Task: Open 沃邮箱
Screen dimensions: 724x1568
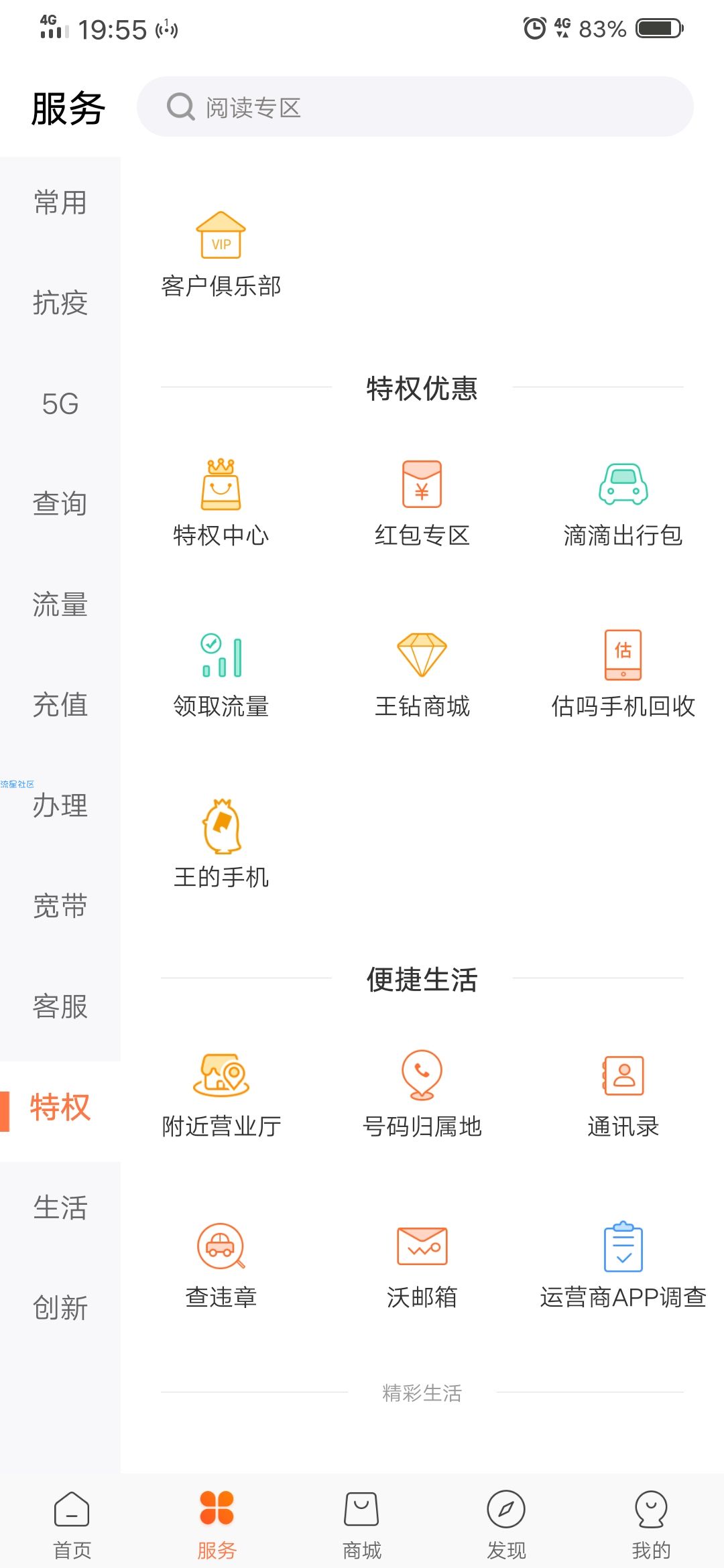Action: tap(422, 1264)
